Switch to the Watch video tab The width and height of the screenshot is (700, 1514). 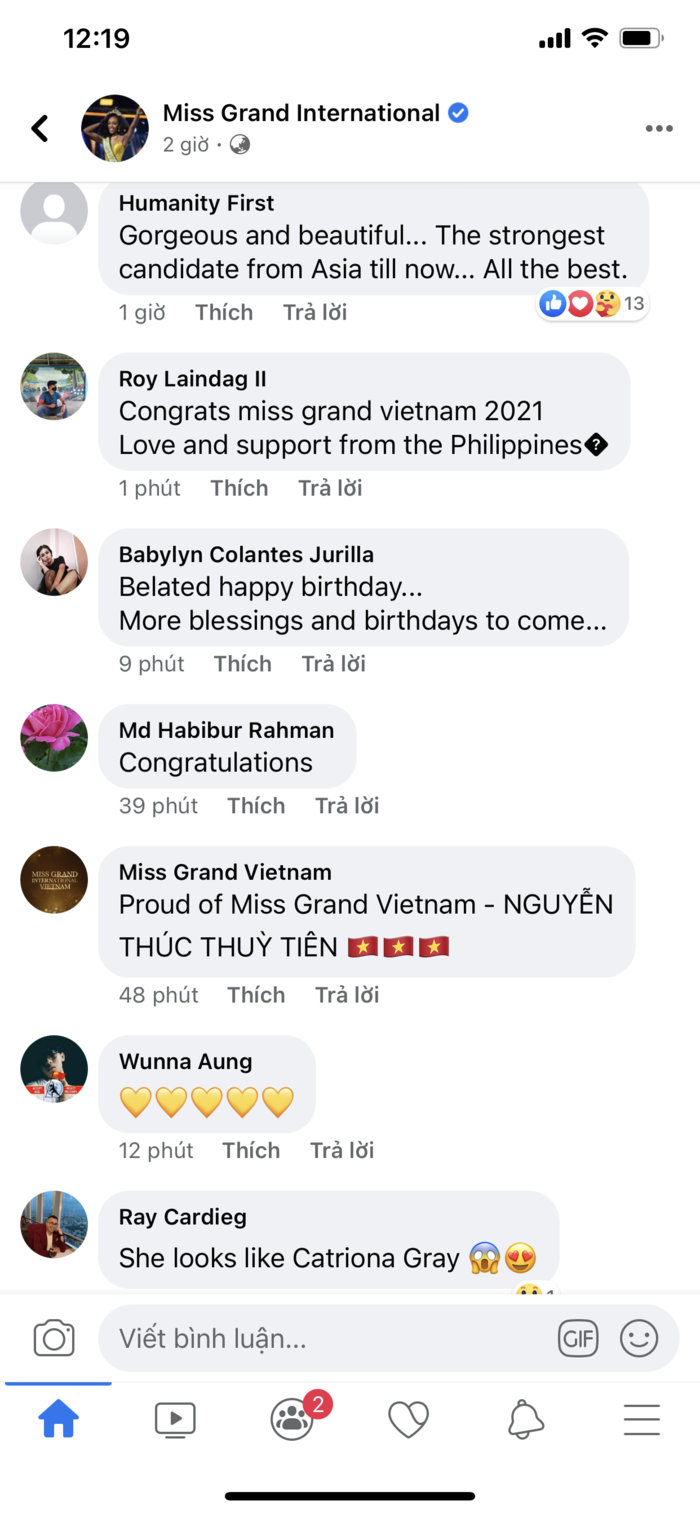coord(175,1418)
